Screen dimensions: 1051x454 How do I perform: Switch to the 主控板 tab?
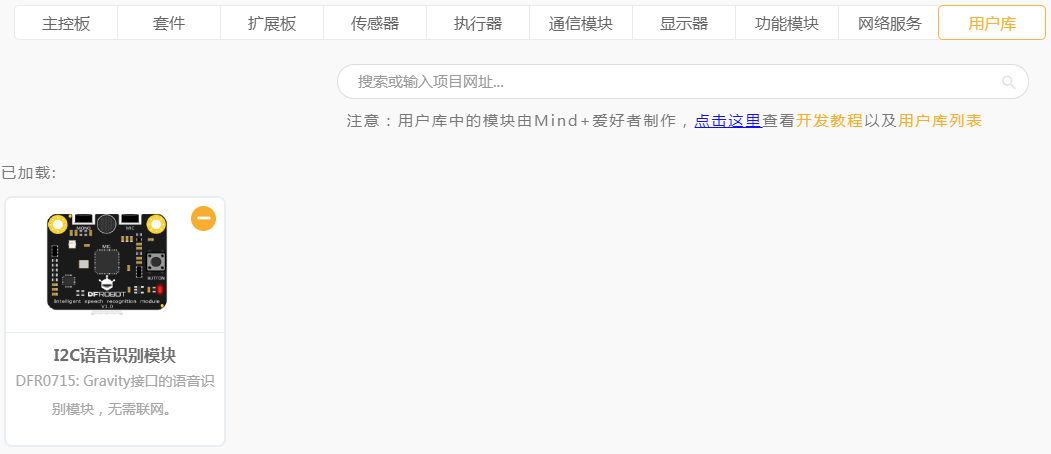(66, 23)
